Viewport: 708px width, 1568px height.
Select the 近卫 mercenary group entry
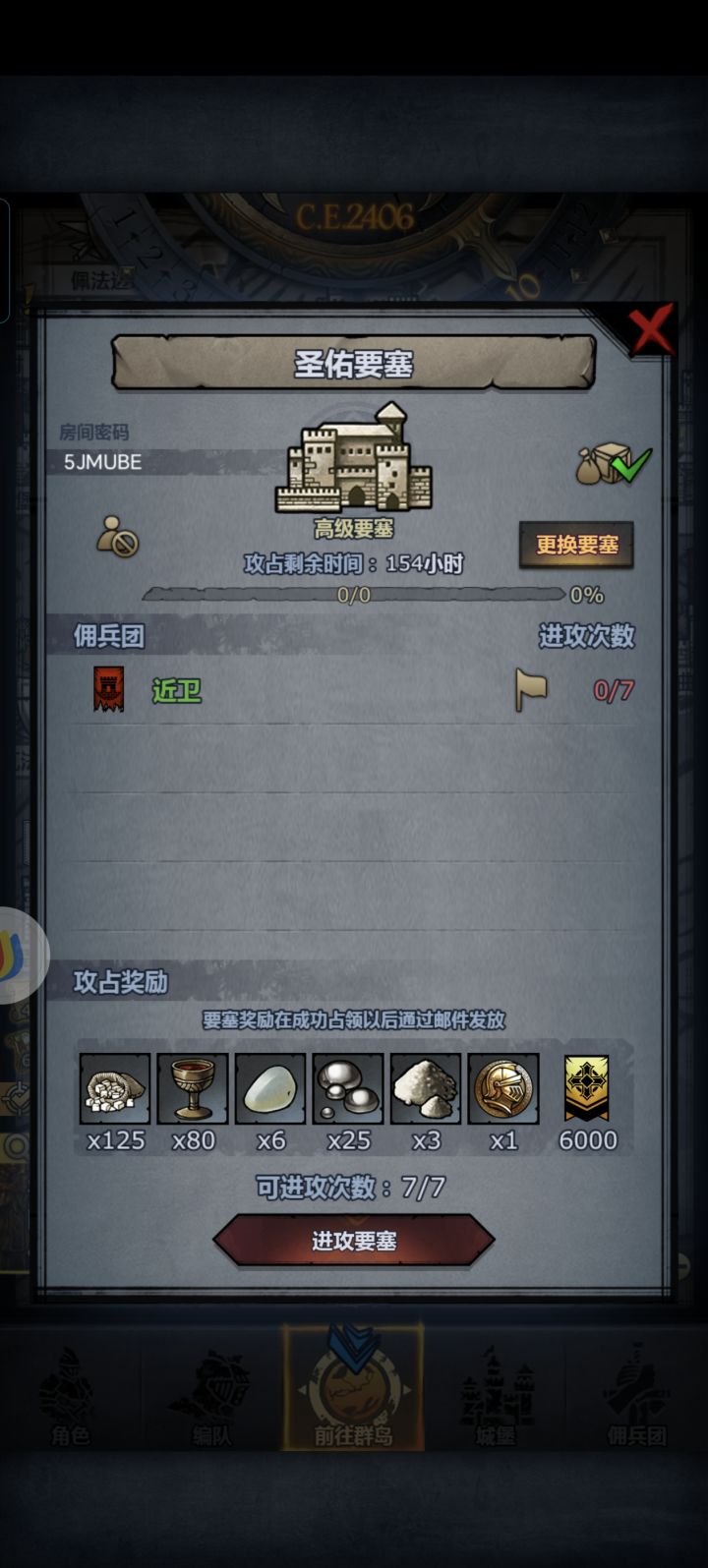(x=178, y=693)
